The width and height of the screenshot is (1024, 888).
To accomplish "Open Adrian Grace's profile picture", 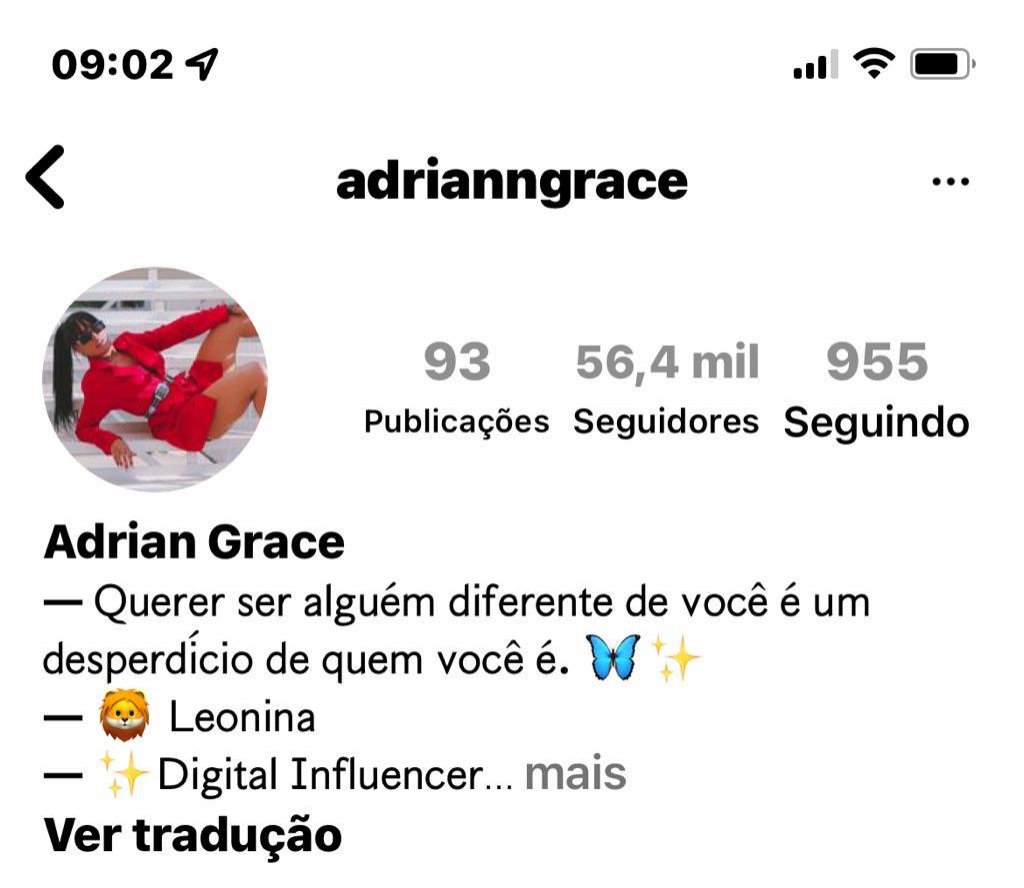I will coord(154,380).
